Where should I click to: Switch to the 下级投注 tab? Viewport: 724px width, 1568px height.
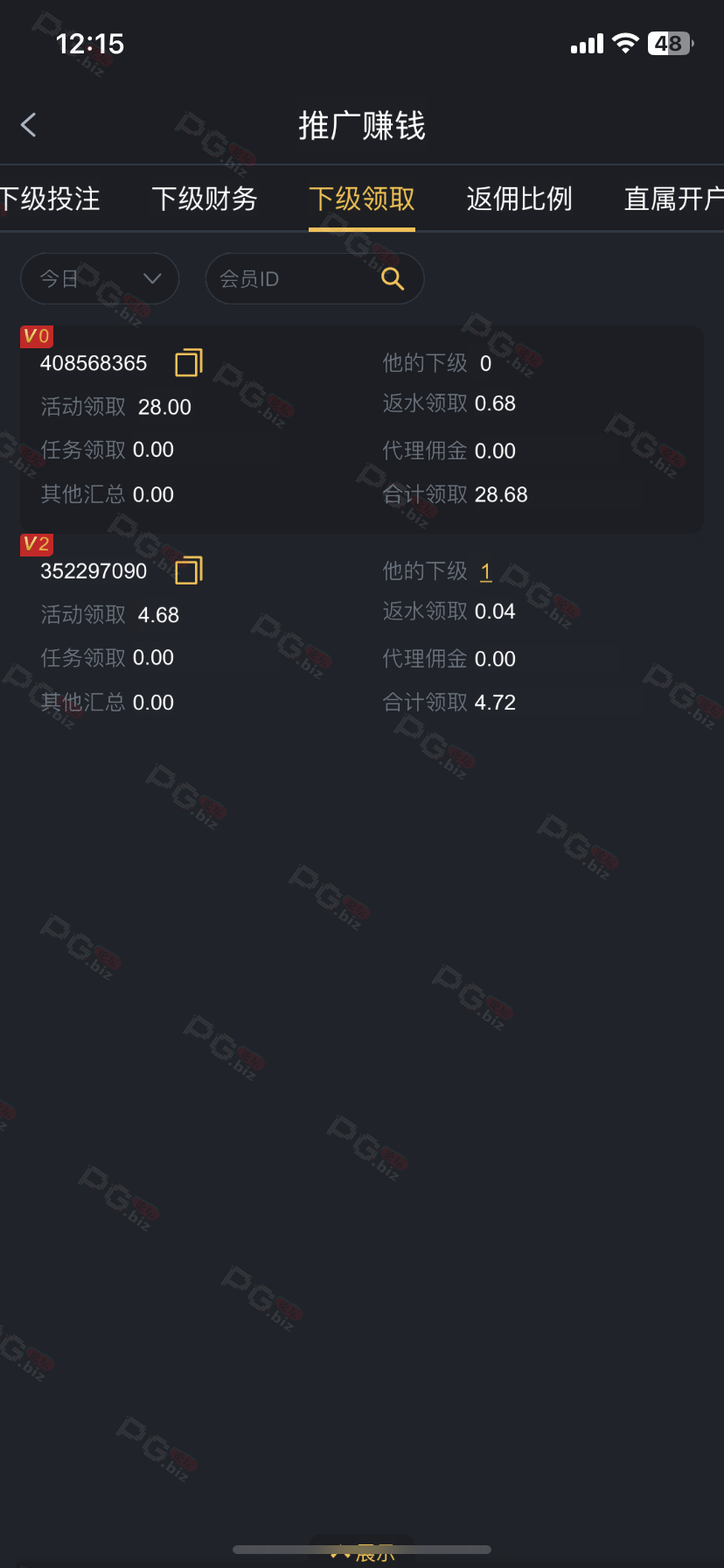point(50,199)
